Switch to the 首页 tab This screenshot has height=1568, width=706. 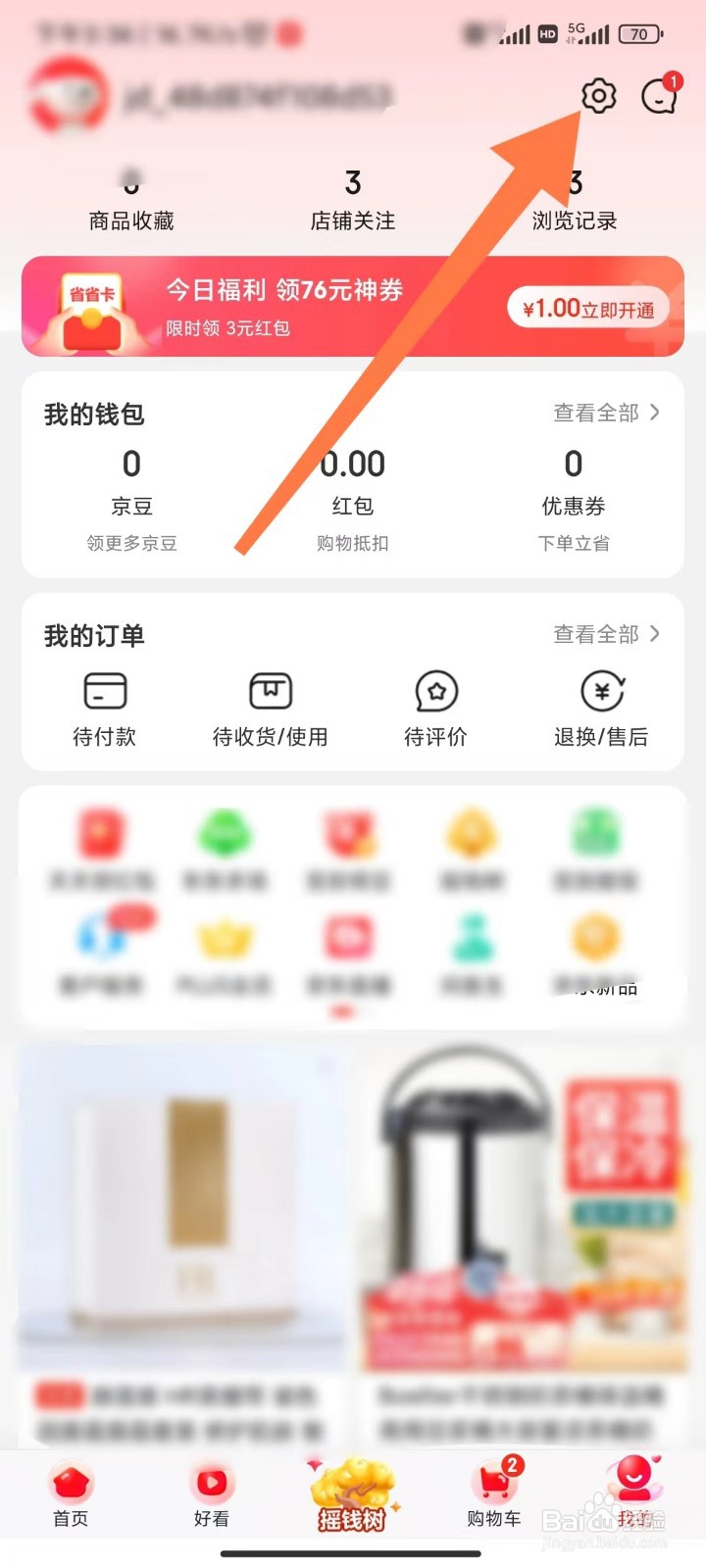[x=71, y=1495]
